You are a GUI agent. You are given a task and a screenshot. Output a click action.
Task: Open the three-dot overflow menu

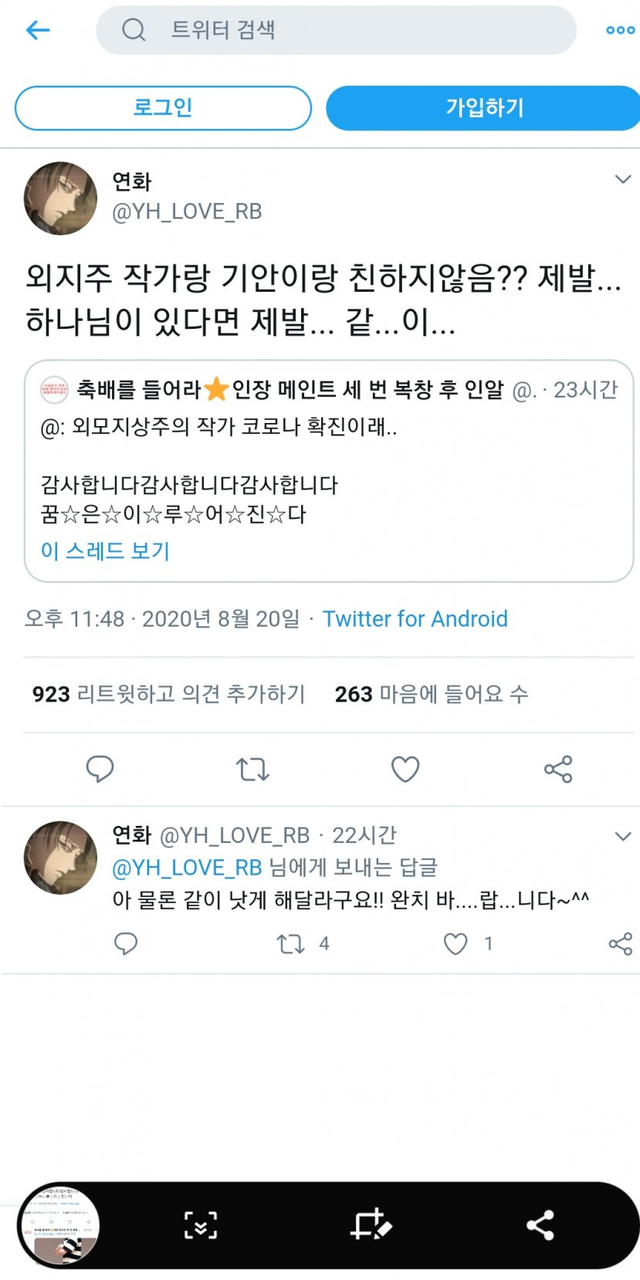tap(621, 30)
